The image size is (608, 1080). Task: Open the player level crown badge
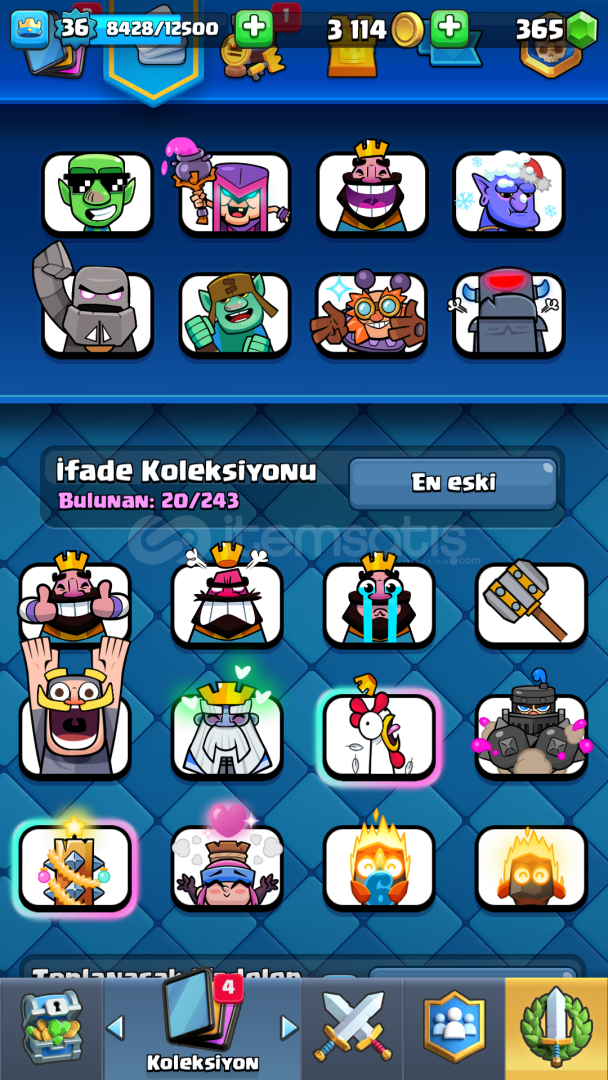(x=29, y=29)
